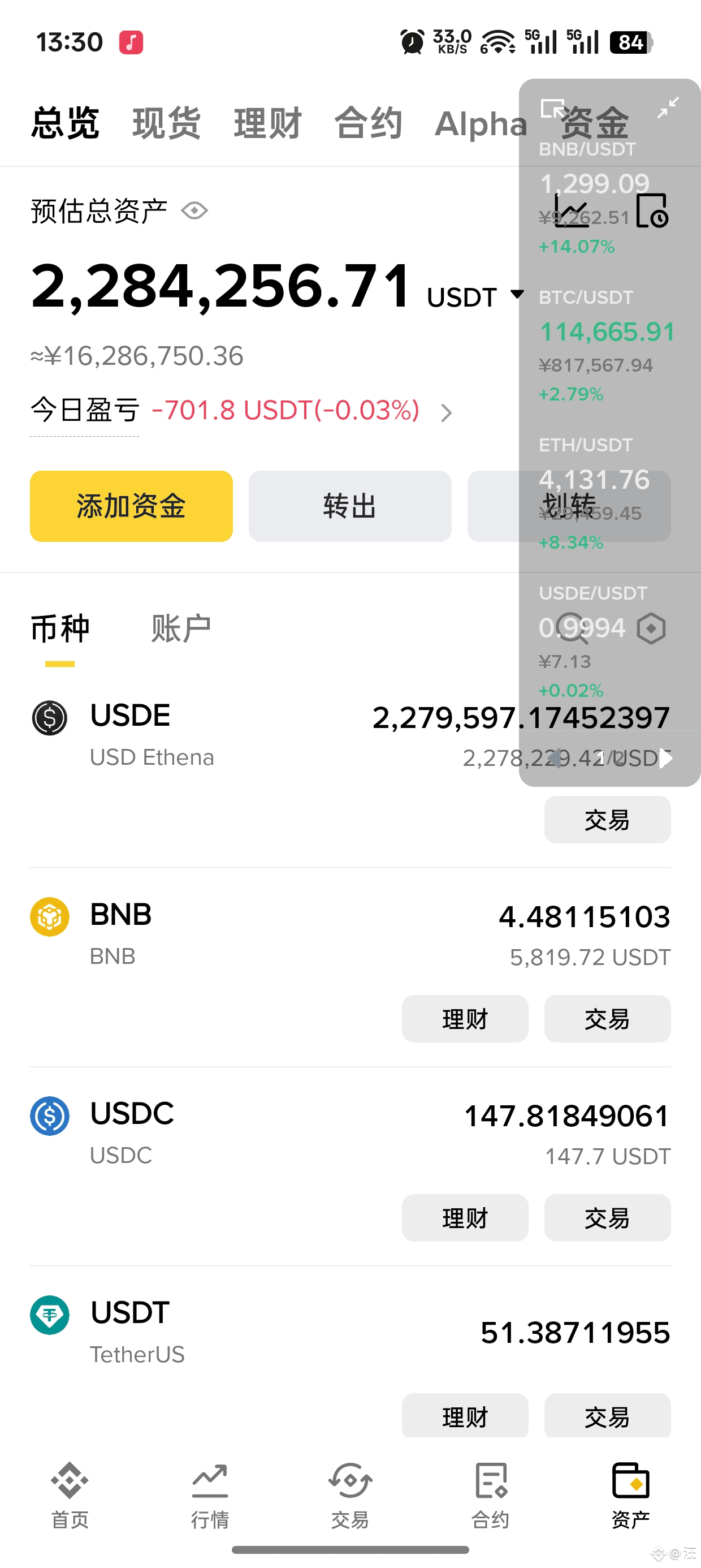Toggle total asset visibility eye icon
This screenshot has height=1568, width=701.
tap(194, 211)
